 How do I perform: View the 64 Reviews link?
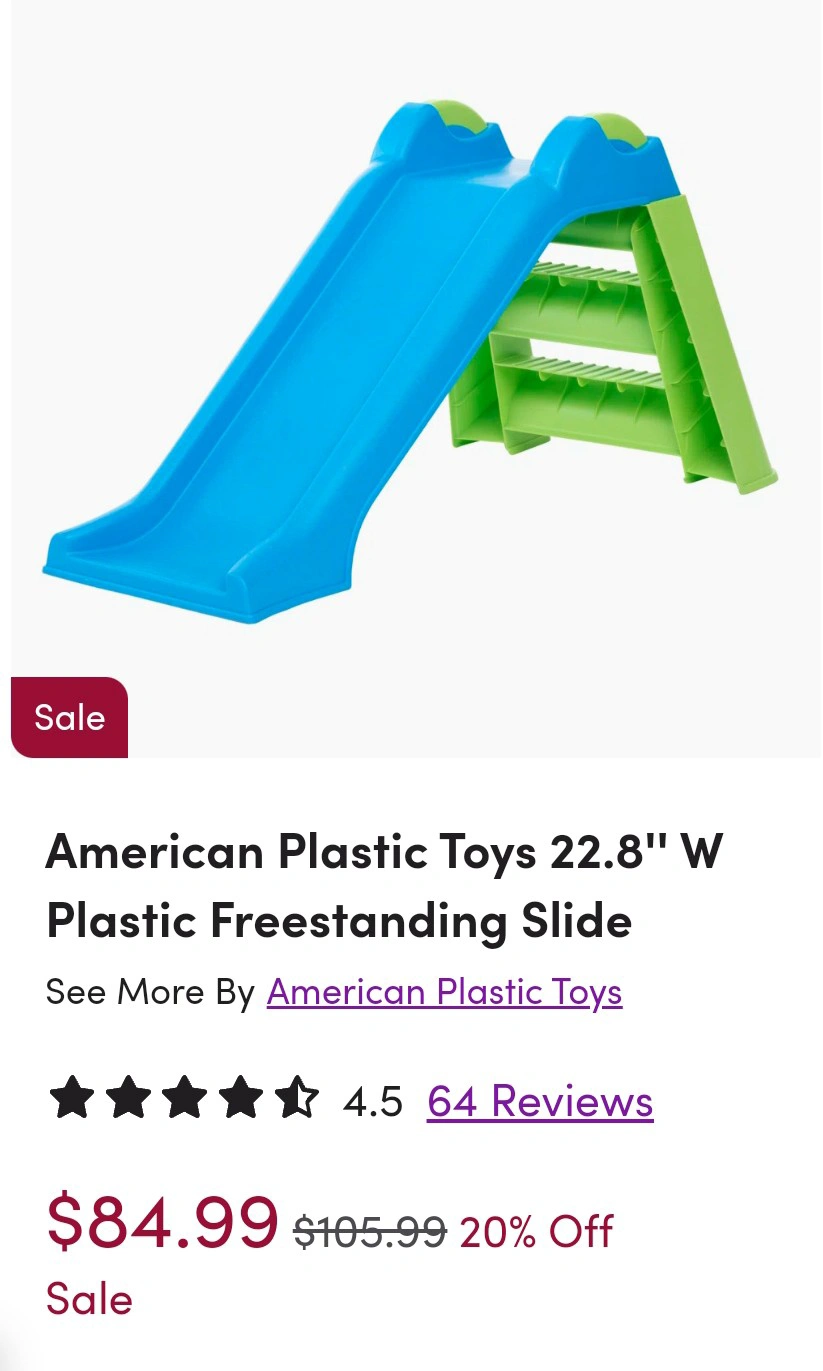(540, 1100)
